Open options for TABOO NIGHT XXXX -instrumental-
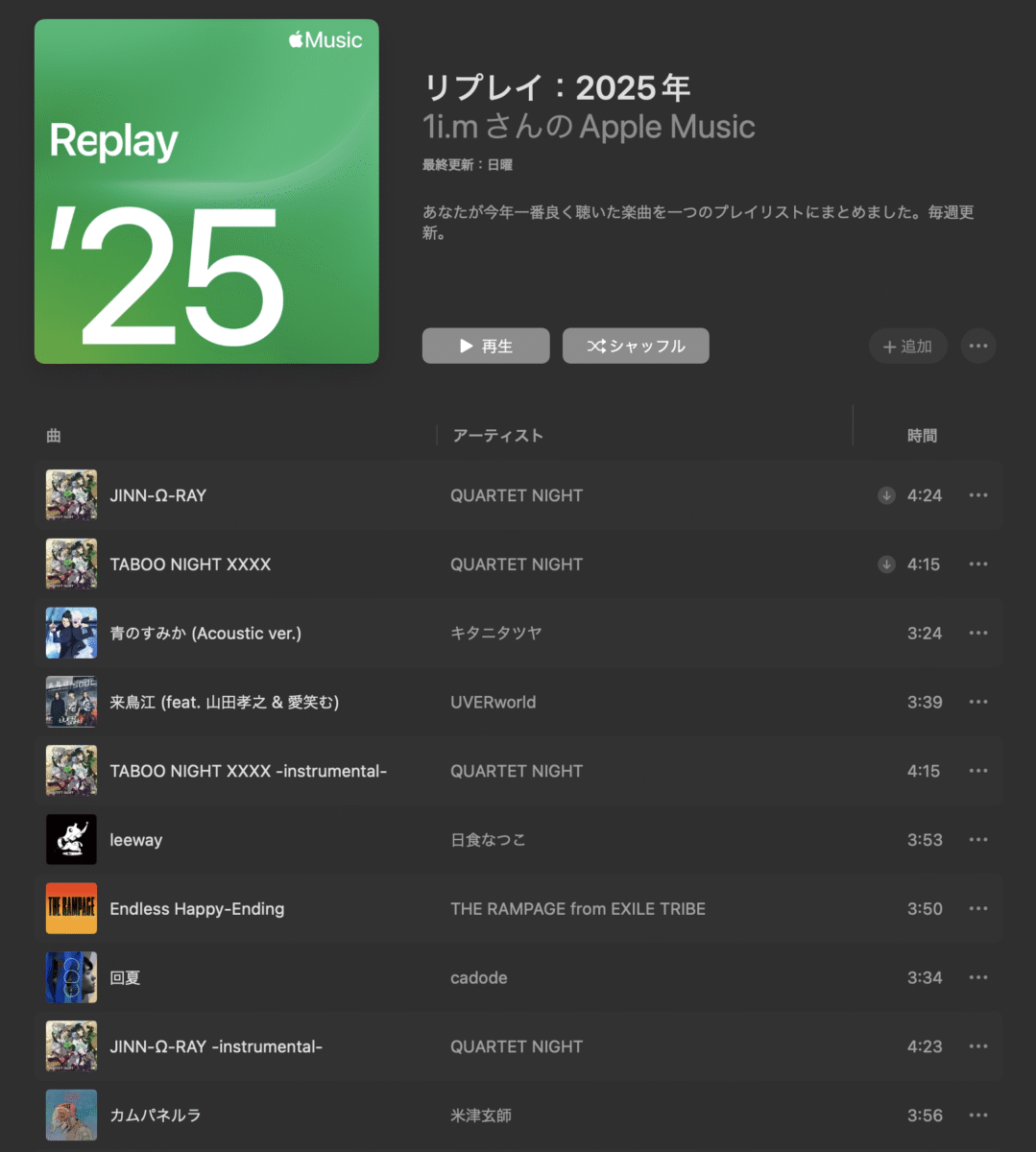This screenshot has width=1036, height=1152. pos(978,771)
